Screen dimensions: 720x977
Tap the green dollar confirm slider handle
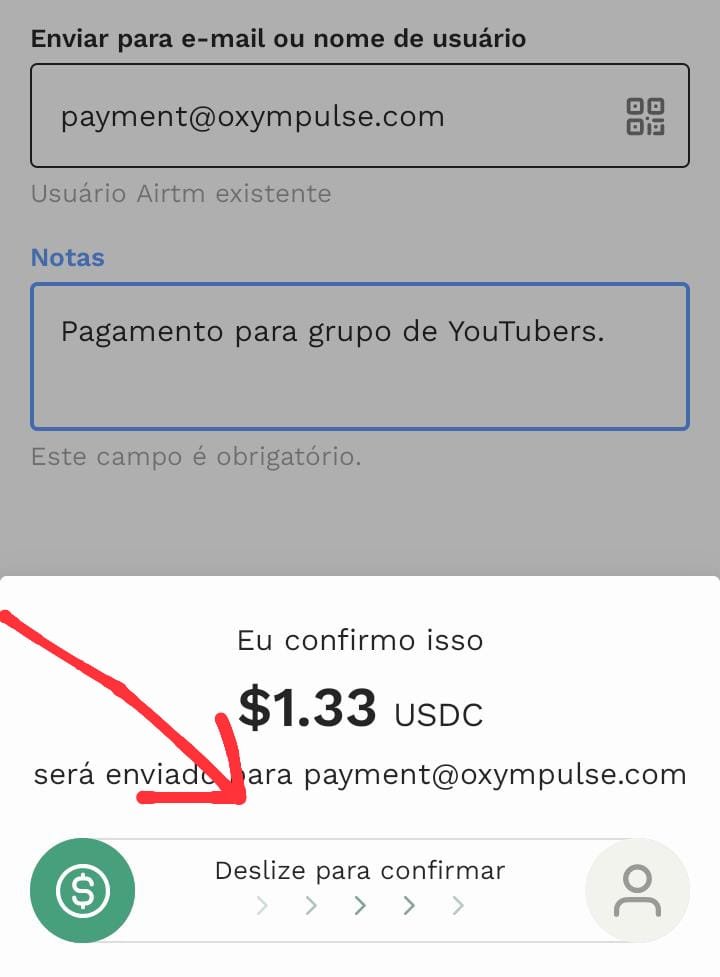click(x=83, y=890)
